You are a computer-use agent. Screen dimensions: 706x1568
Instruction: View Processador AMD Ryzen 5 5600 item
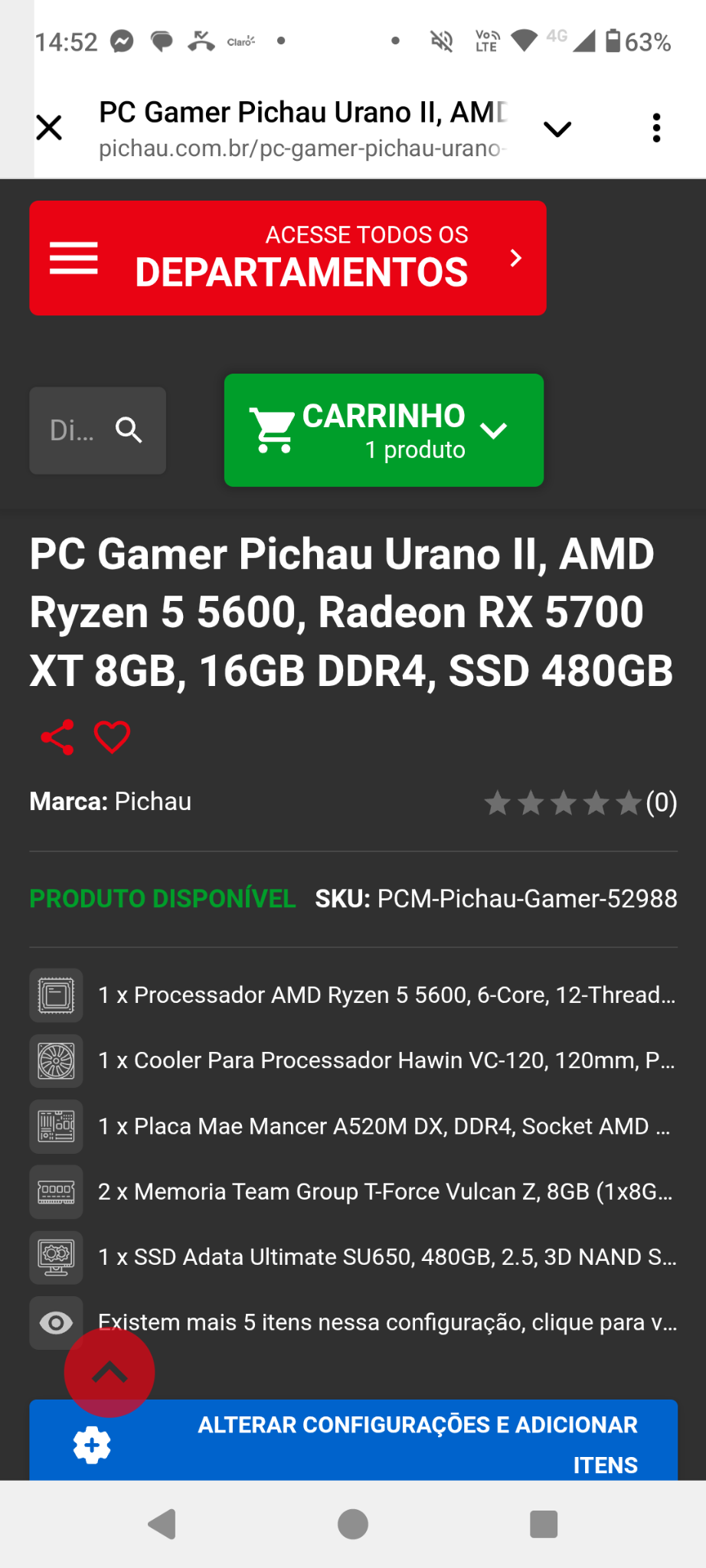[353, 995]
